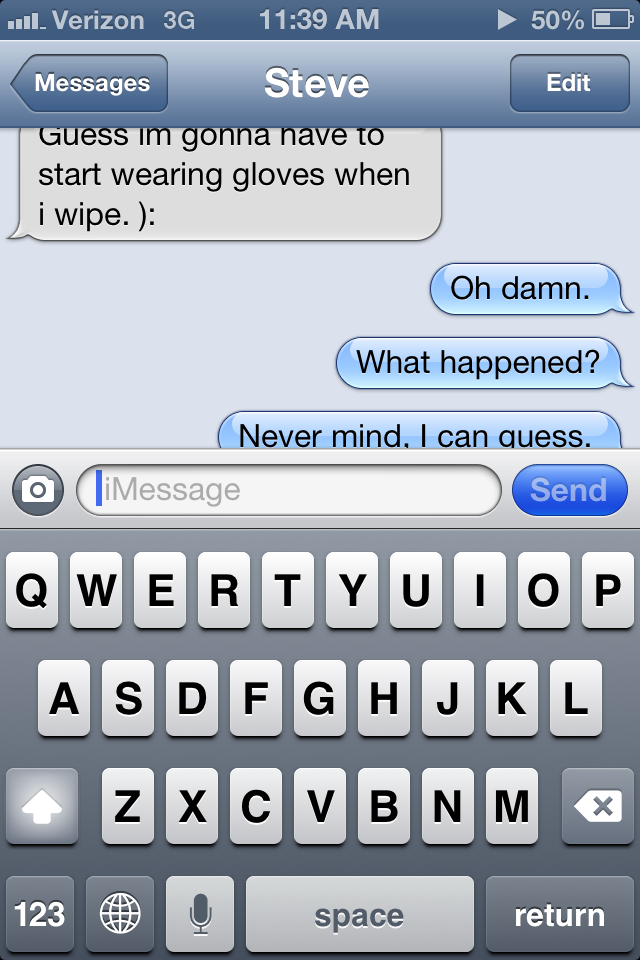The width and height of the screenshot is (640, 960).
Task: Switch keyboard language with globe key
Action: point(120,914)
